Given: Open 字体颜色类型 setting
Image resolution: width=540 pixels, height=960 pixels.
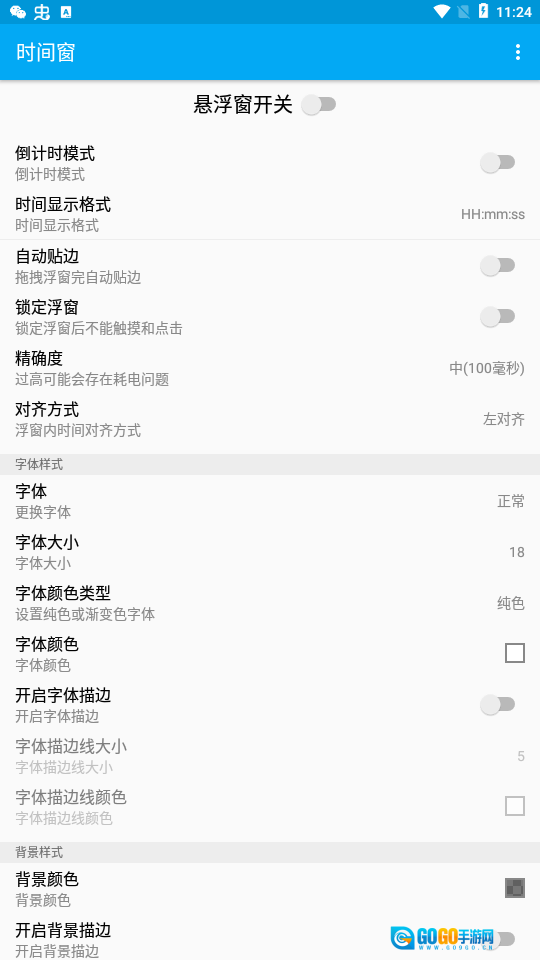Looking at the screenshot, I should coord(270,603).
